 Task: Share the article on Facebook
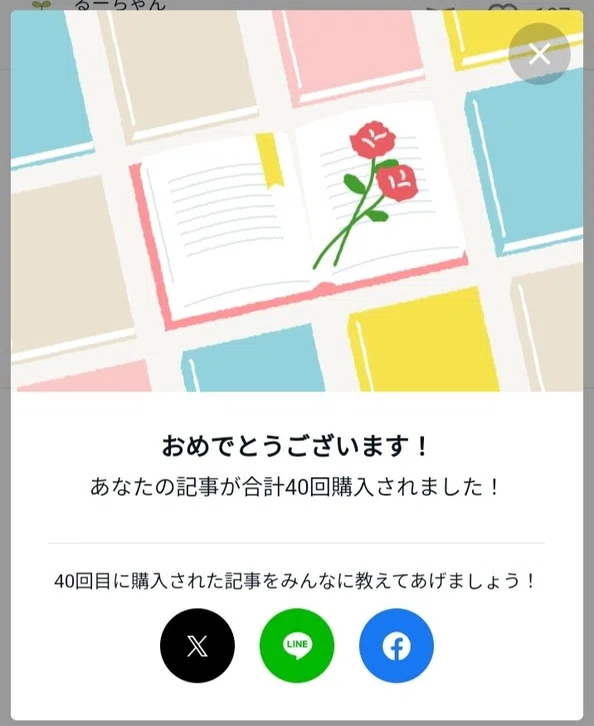[396, 645]
